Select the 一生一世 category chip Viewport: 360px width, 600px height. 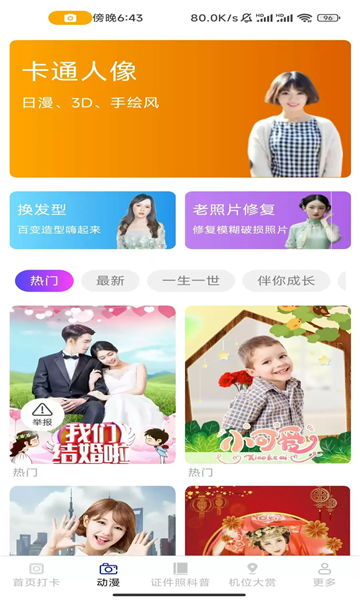(191, 281)
